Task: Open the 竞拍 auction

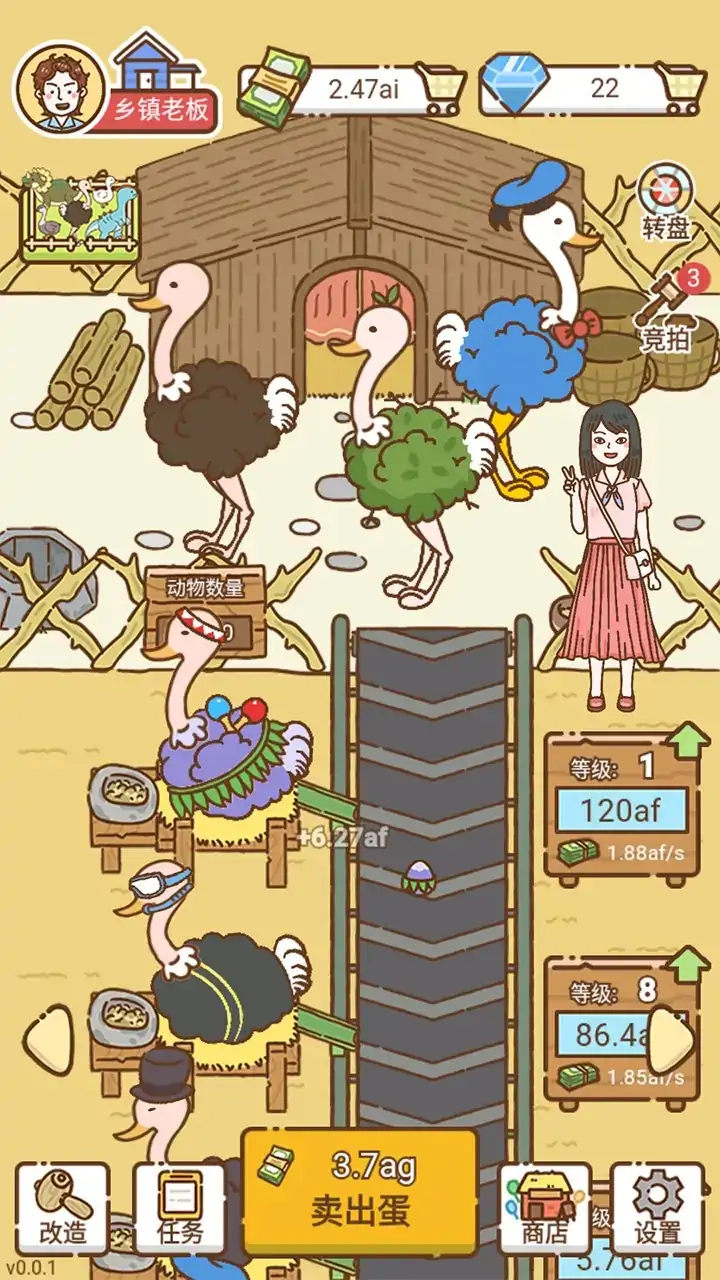Action: coord(665,312)
